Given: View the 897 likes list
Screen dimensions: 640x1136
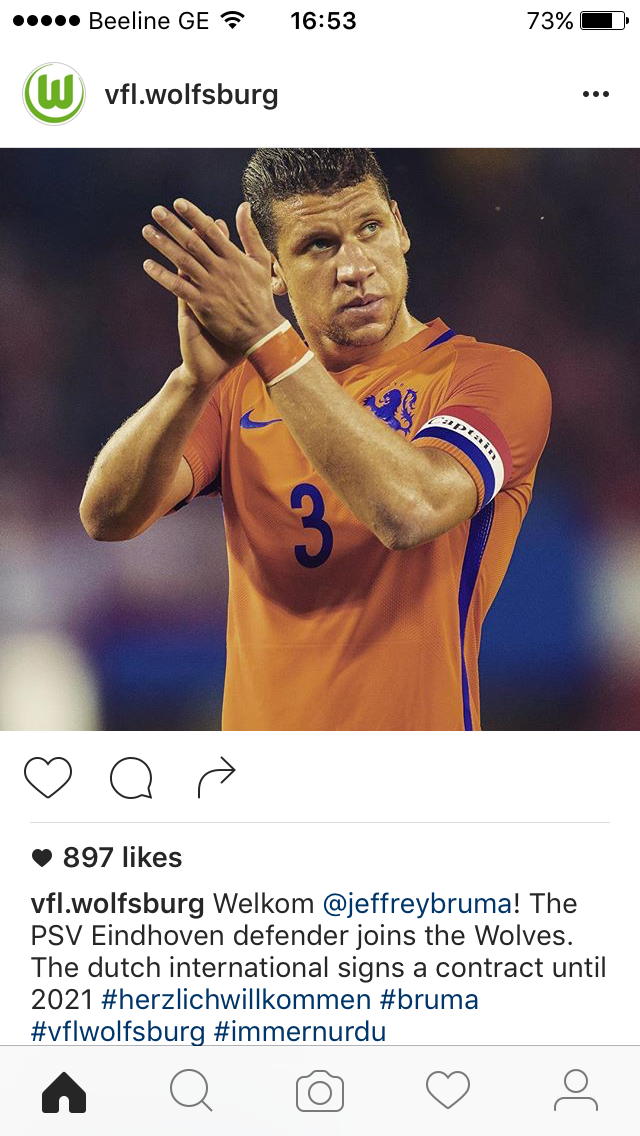Looking at the screenshot, I should (x=122, y=857).
